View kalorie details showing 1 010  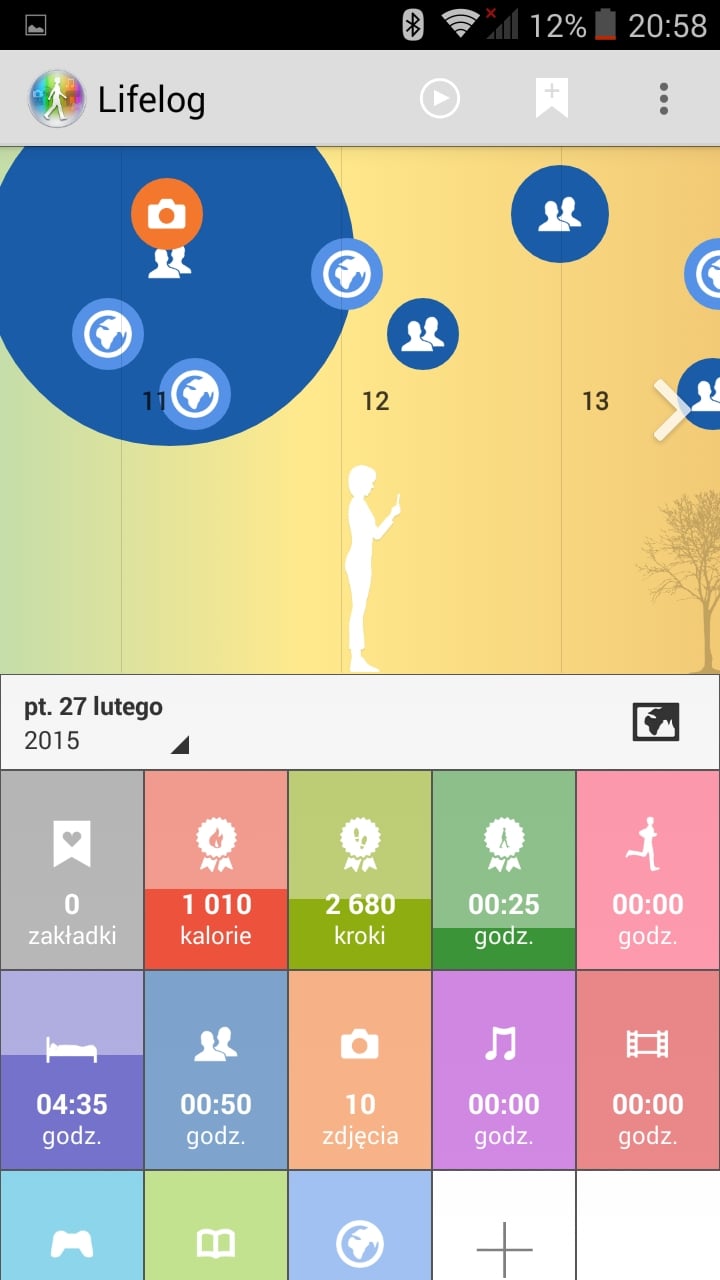pyautogui.click(x=216, y=870)
